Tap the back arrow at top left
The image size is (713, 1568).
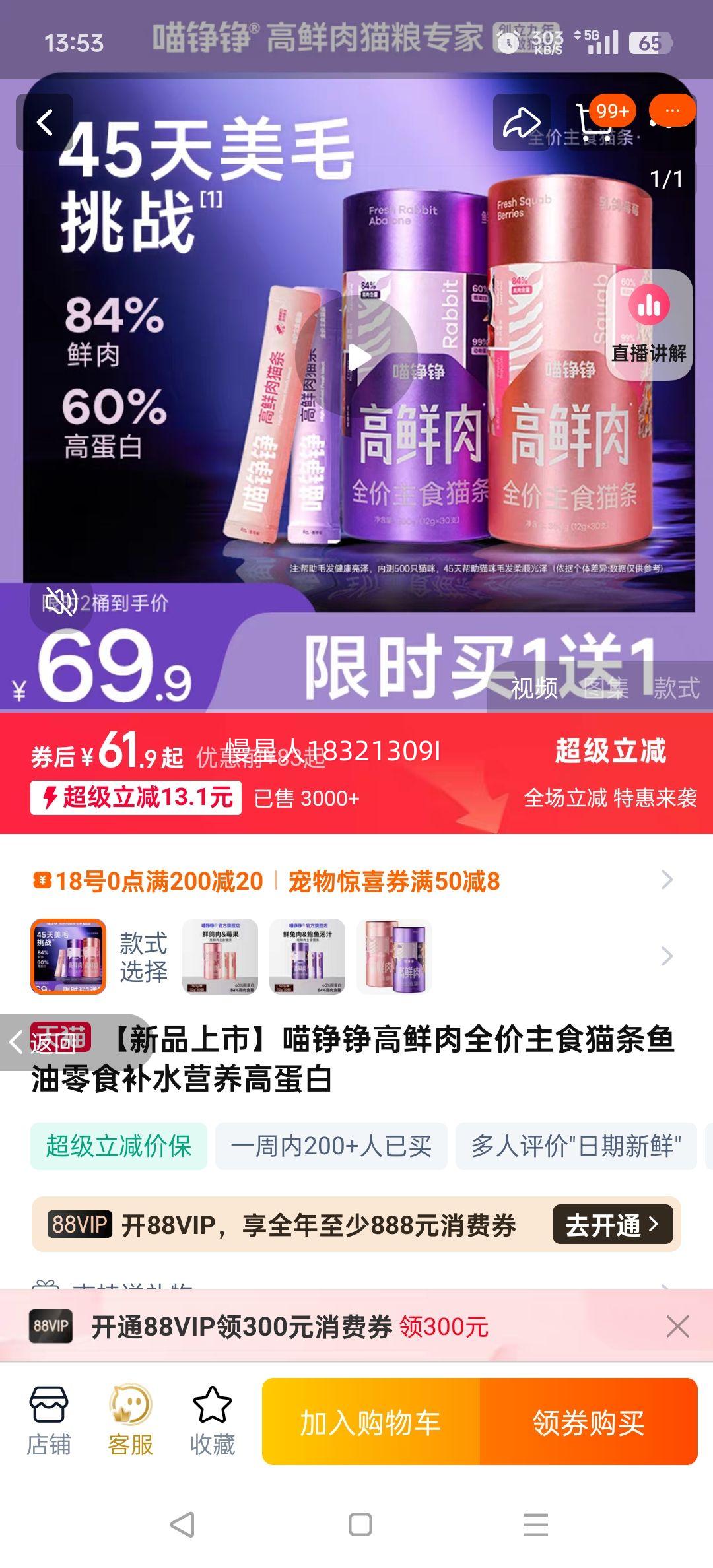point(45,122)
